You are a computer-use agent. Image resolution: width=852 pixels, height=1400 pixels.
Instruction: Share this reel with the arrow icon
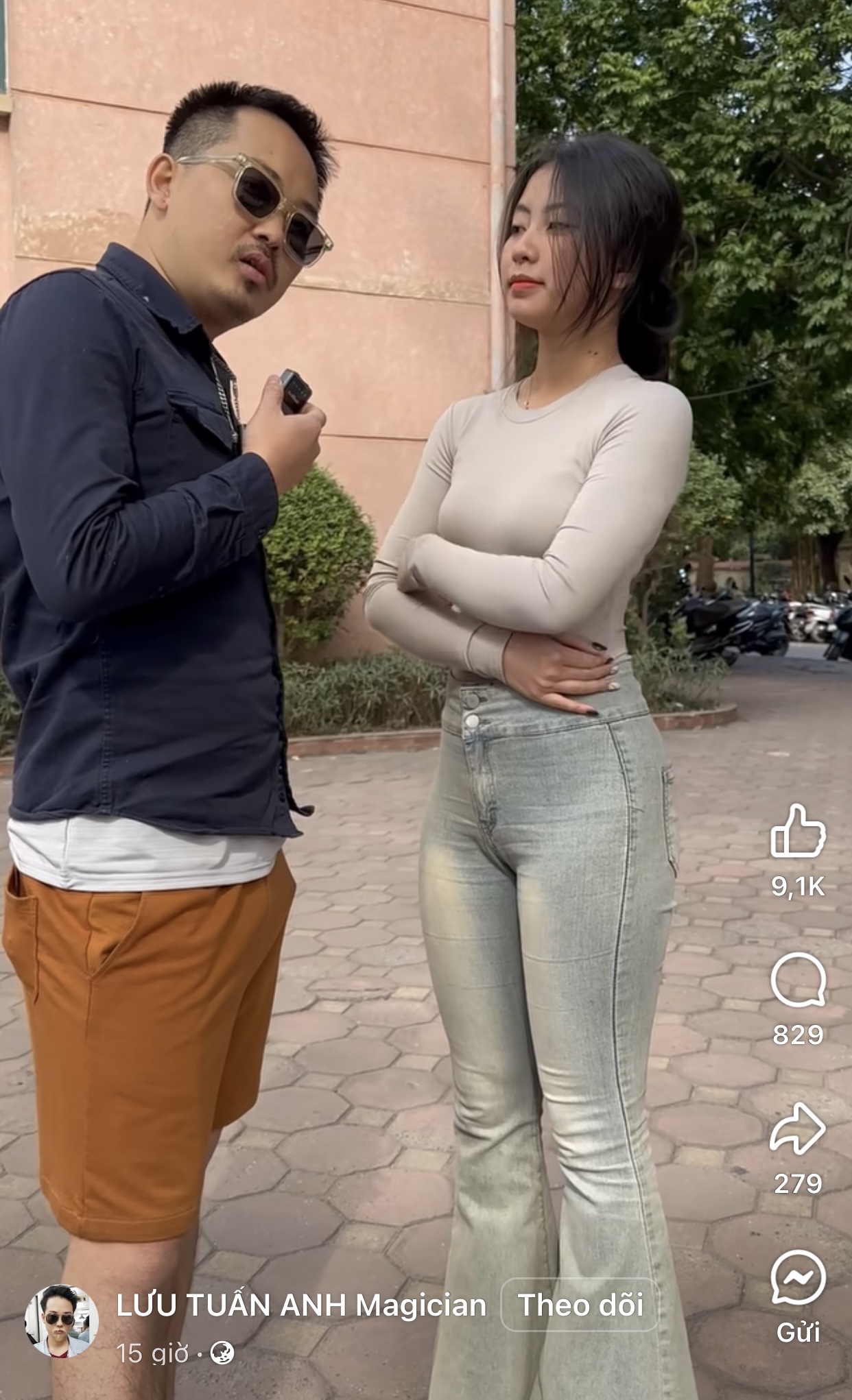click(798, 1129)
